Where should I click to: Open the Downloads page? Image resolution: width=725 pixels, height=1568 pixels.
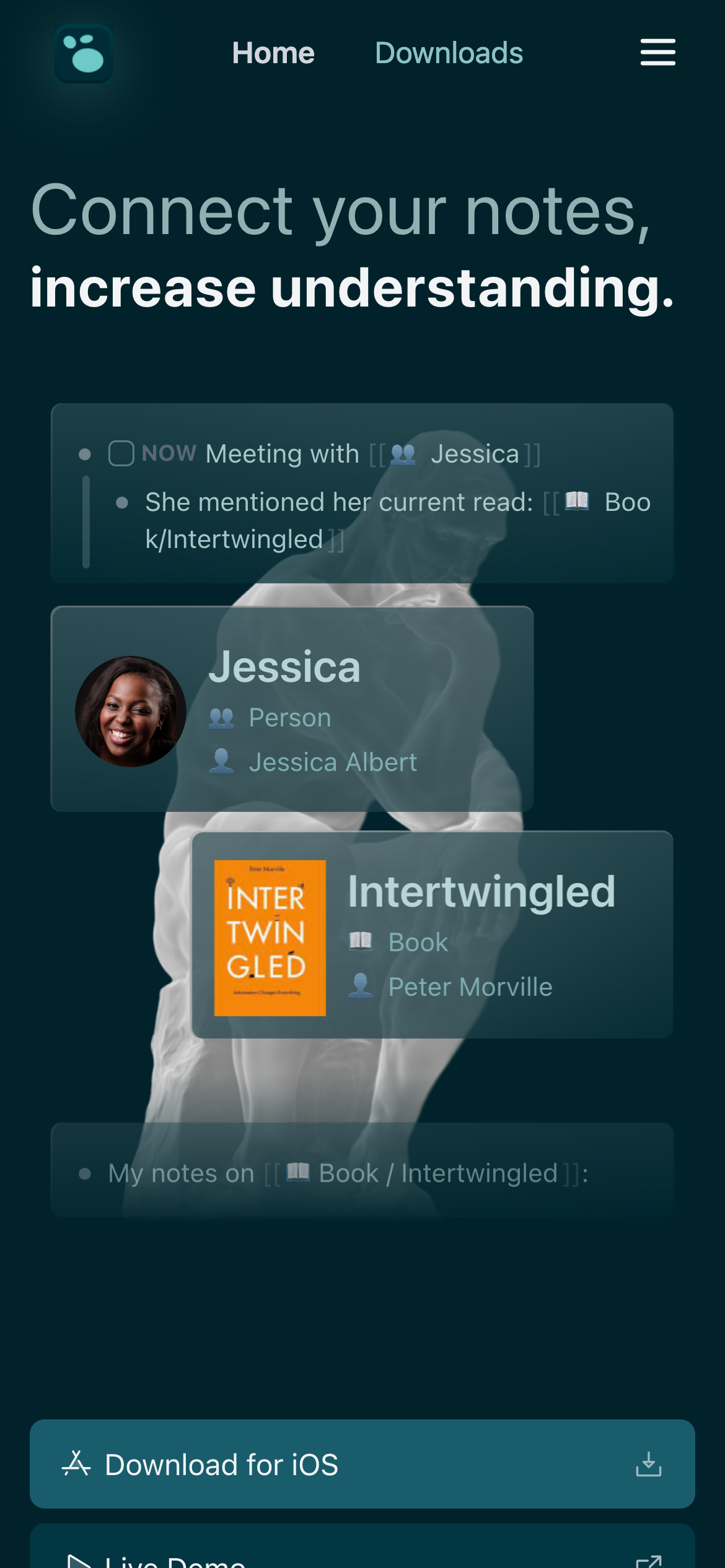449,53
